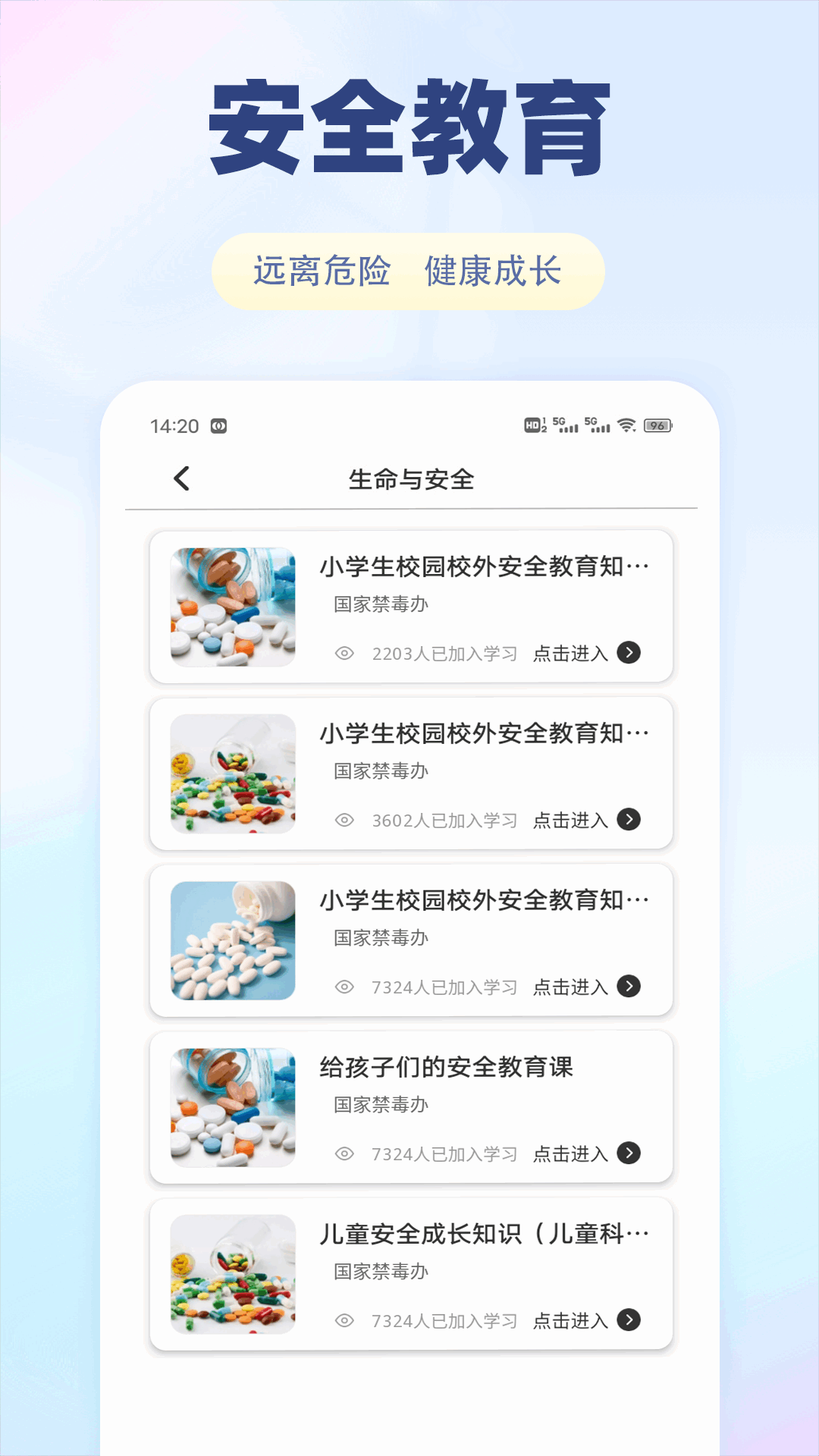Click the screen recording icon next to 14:20
This screenshot has width=819, height=1456.
218,426
